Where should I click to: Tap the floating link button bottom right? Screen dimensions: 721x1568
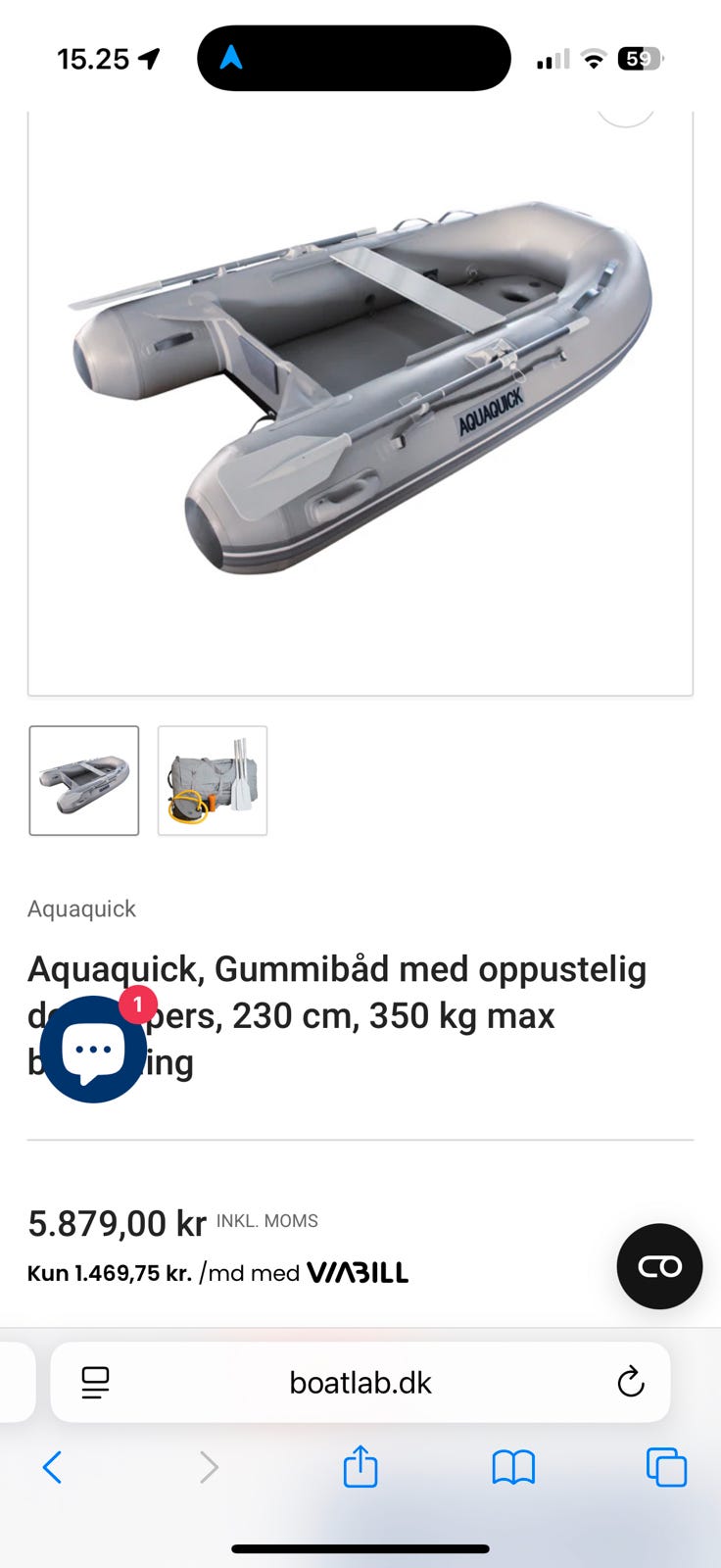coord(658,1266)
